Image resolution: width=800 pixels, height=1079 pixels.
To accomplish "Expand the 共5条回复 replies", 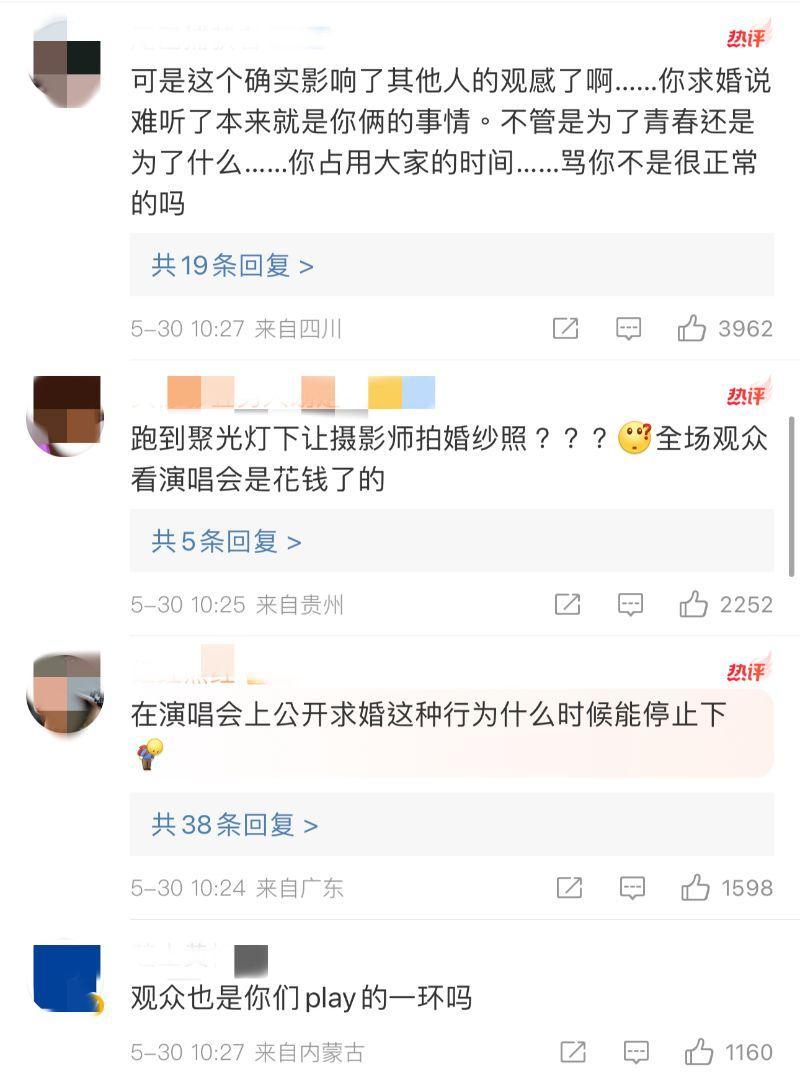I will pos(226,542).
